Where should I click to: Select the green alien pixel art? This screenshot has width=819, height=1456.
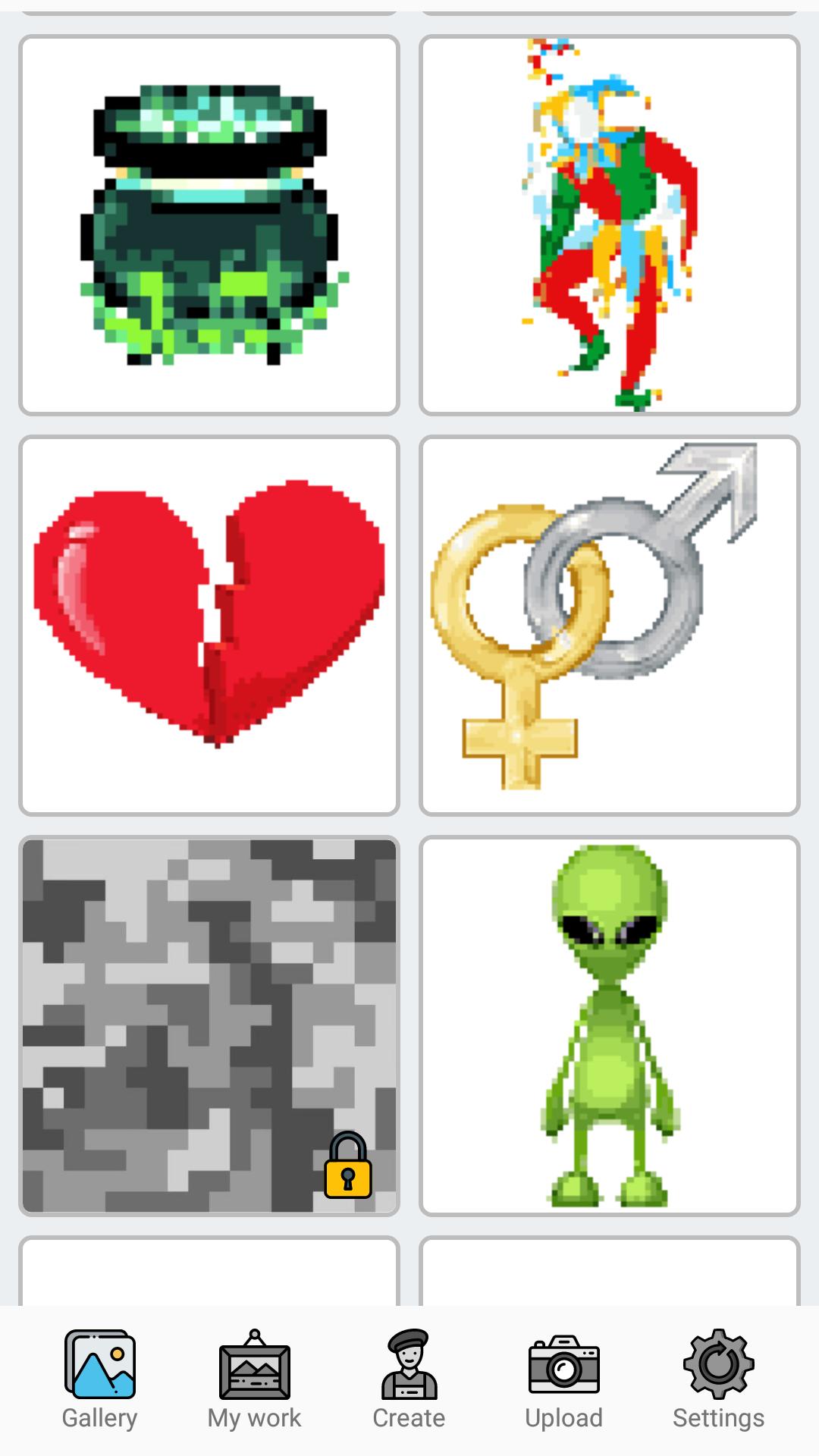coord(610,1026)
